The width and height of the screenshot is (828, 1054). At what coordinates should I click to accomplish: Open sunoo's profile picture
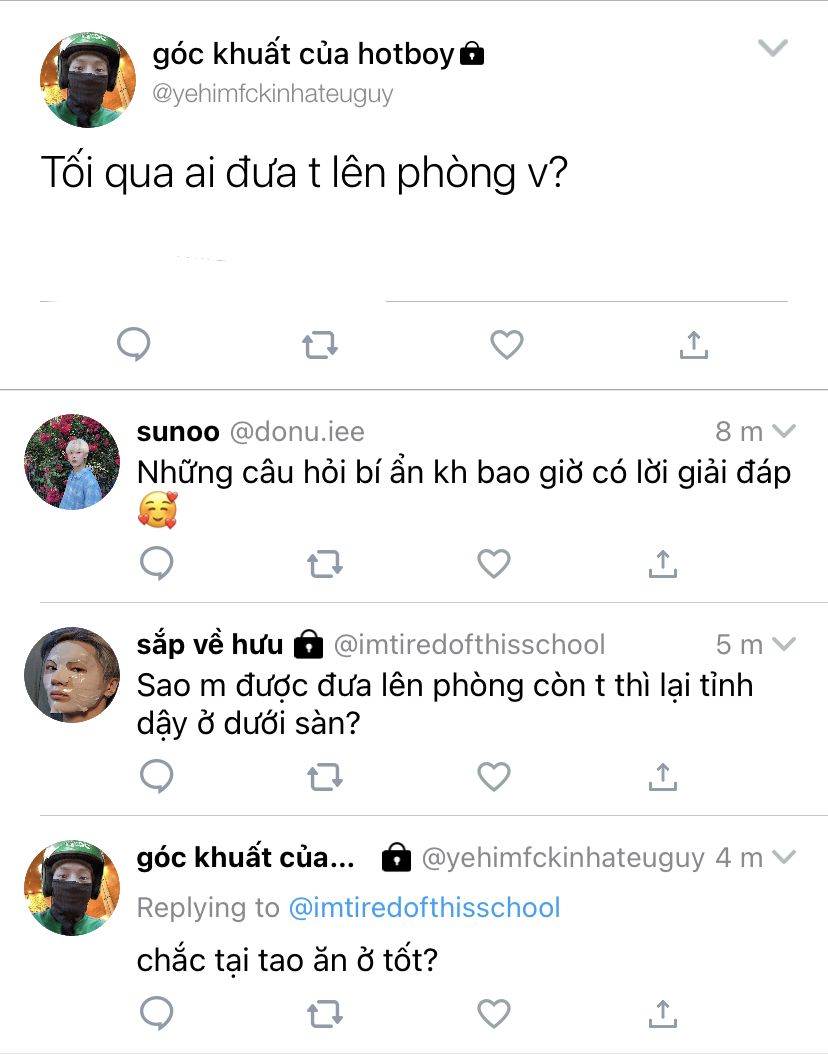72,462
